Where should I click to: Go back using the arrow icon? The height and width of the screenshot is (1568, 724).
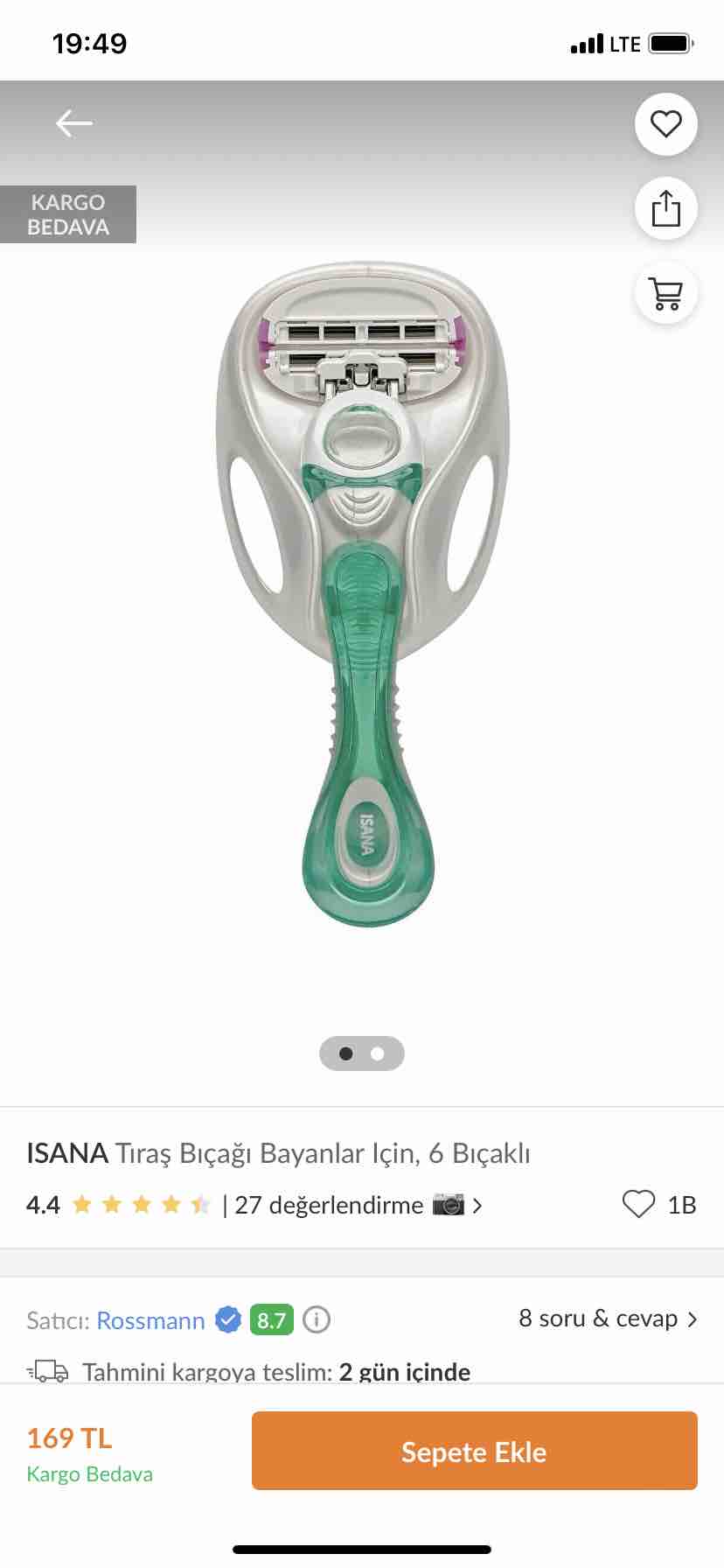(74, 123)
